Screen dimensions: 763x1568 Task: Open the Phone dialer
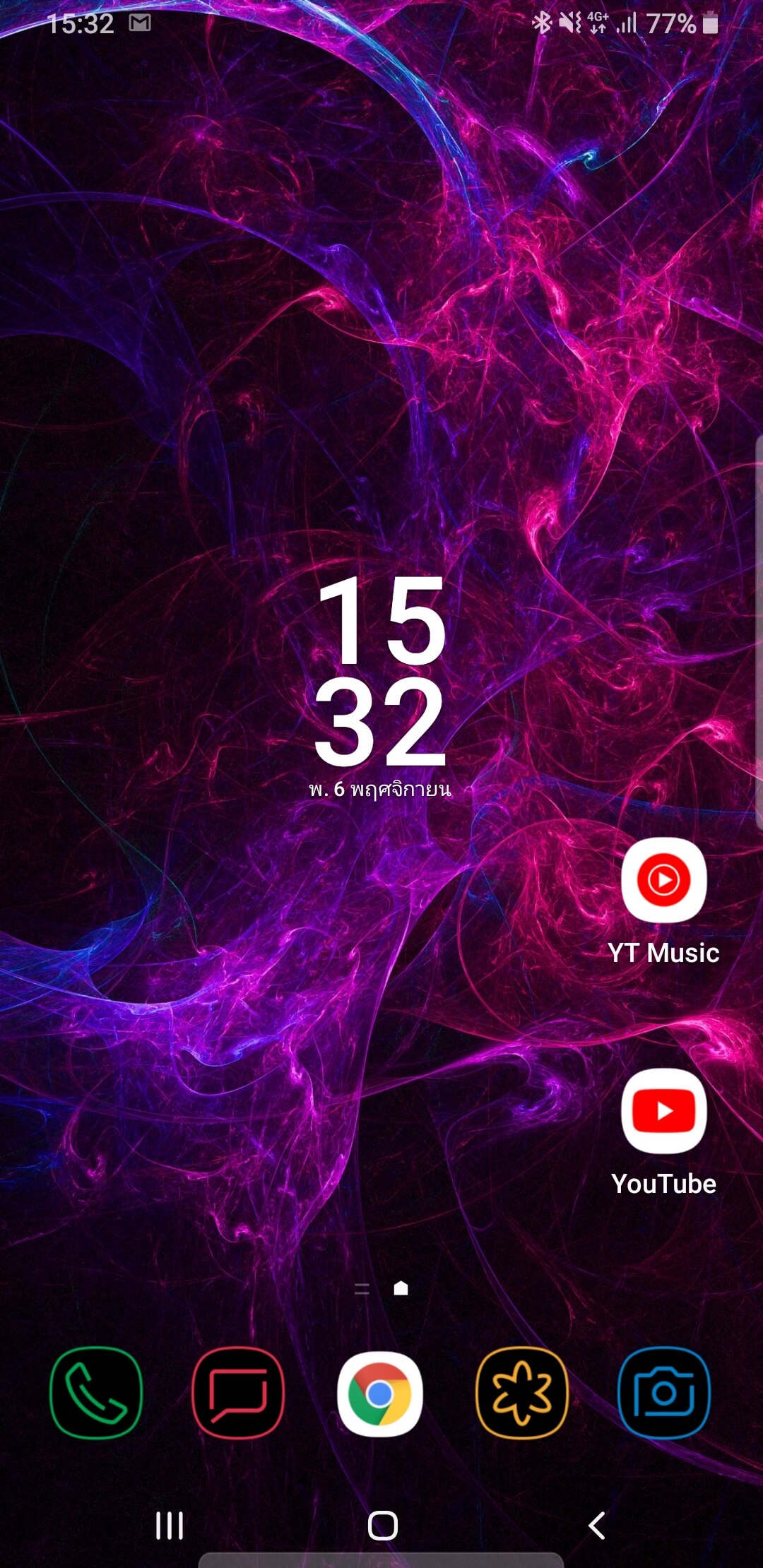tap(96, 1393)
